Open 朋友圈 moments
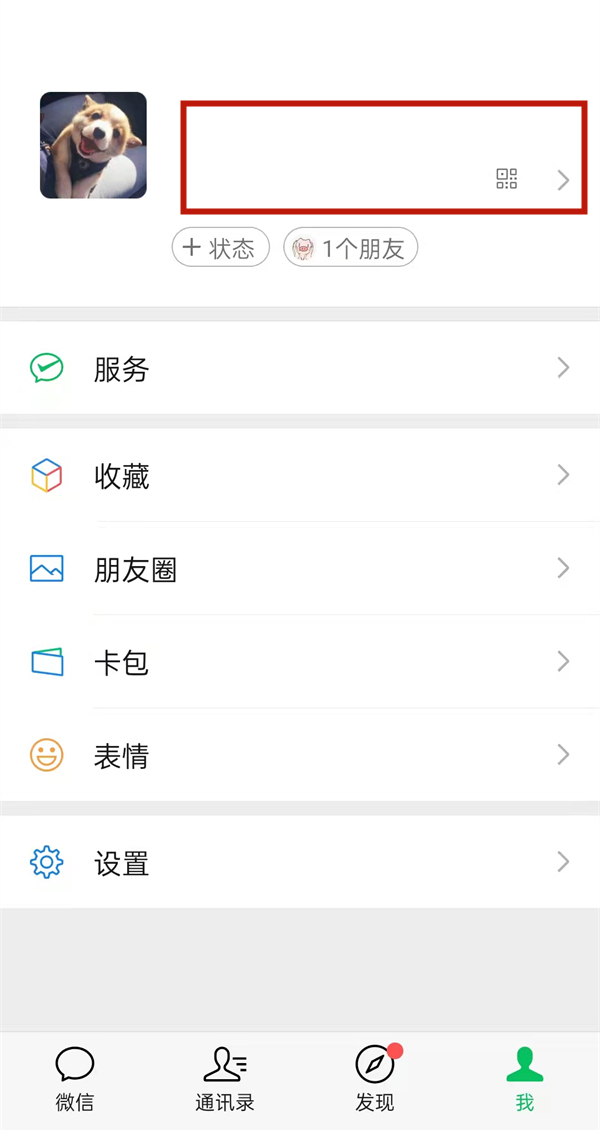This screenshot has width=600, height=1130. point(300,569)
